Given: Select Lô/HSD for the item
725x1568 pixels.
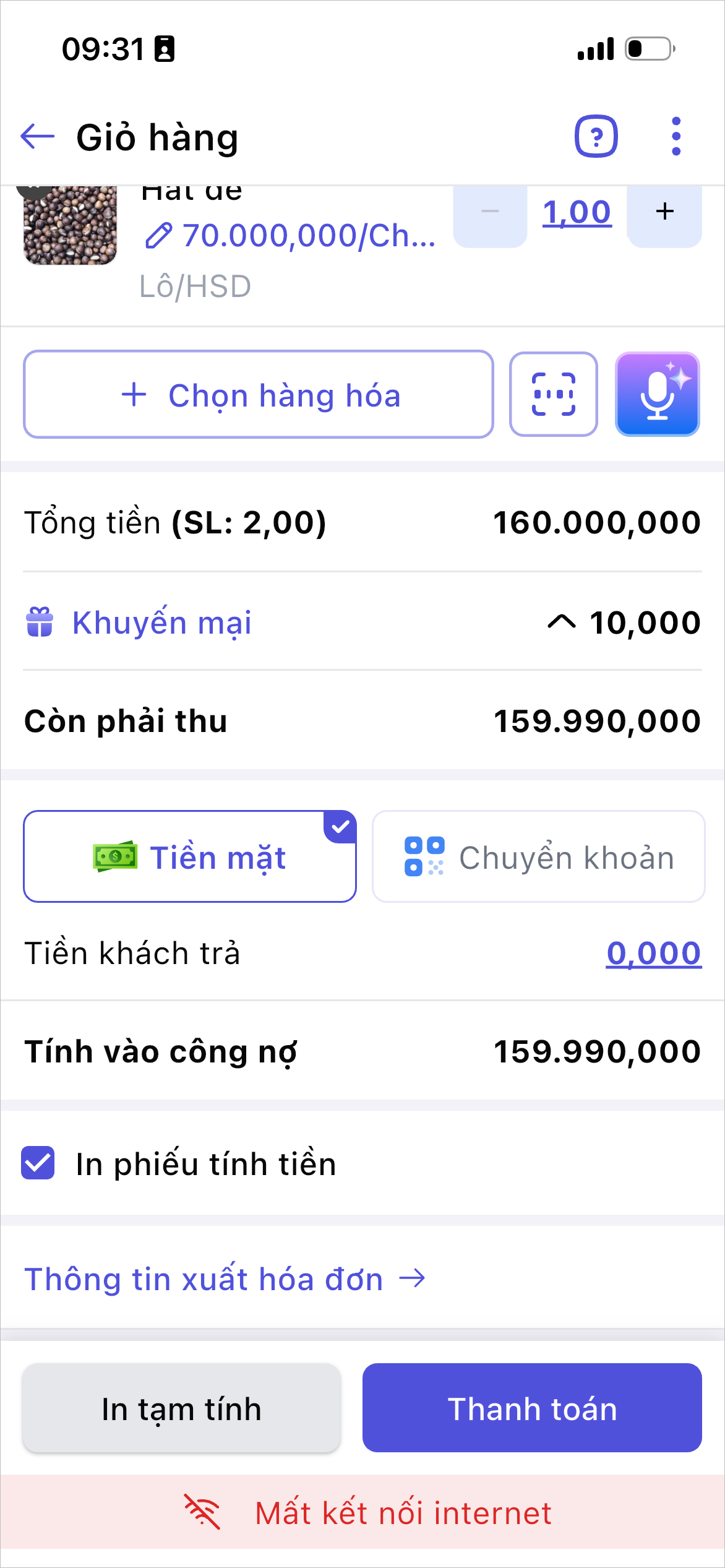Looking at the screenshot, I should 195,286.
